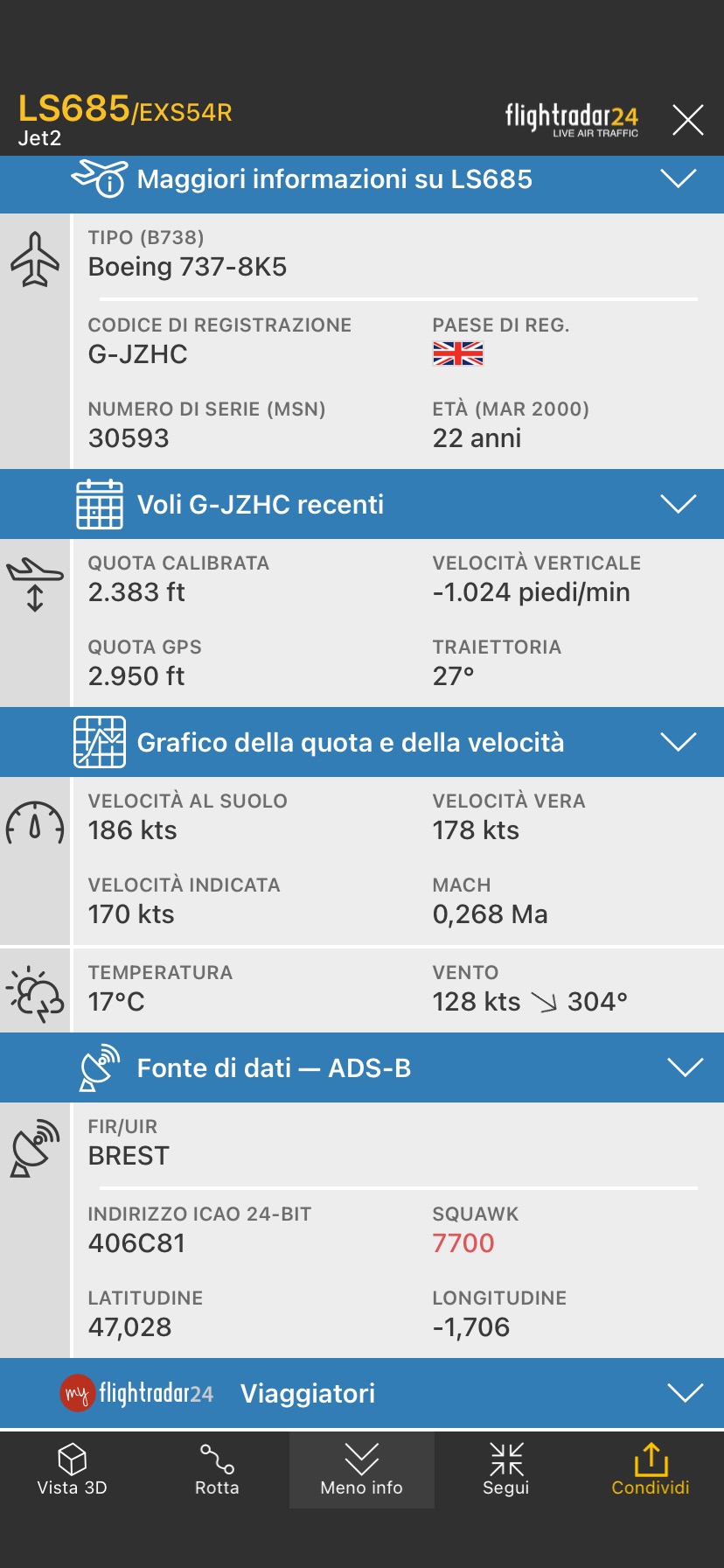Share the flight via Condividi
724x1568 pixels.
click(x=651, y=1470)
